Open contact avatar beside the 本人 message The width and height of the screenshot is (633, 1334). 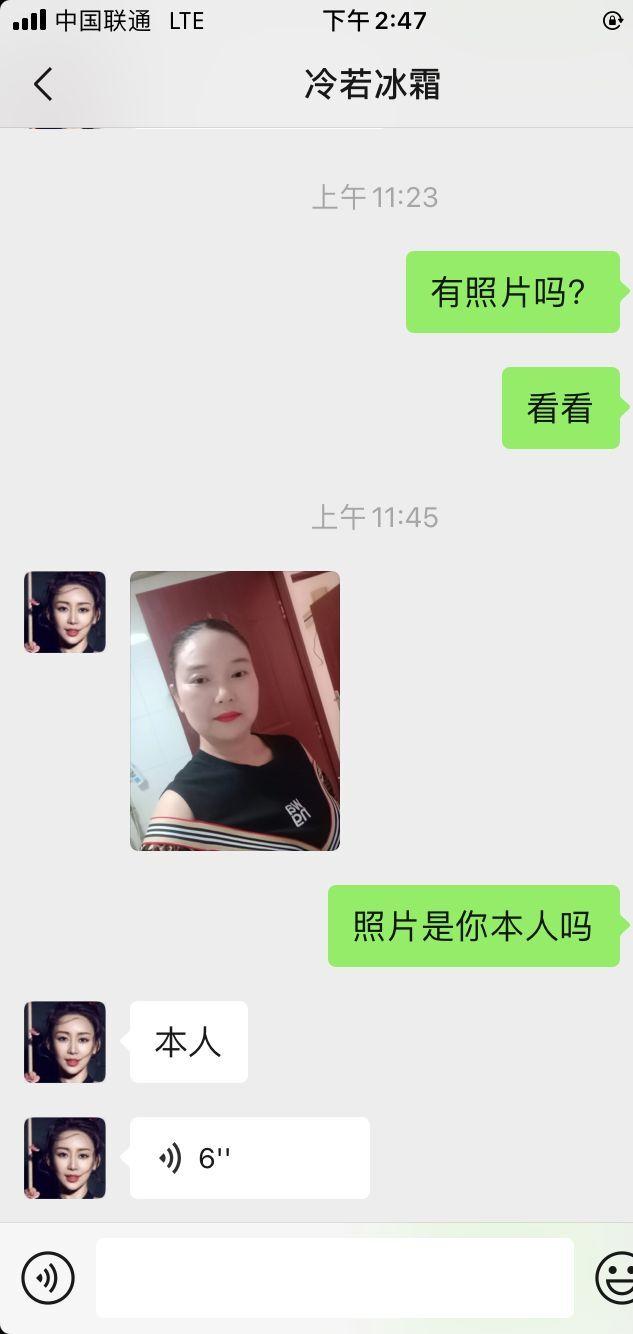coord(65,1042)
